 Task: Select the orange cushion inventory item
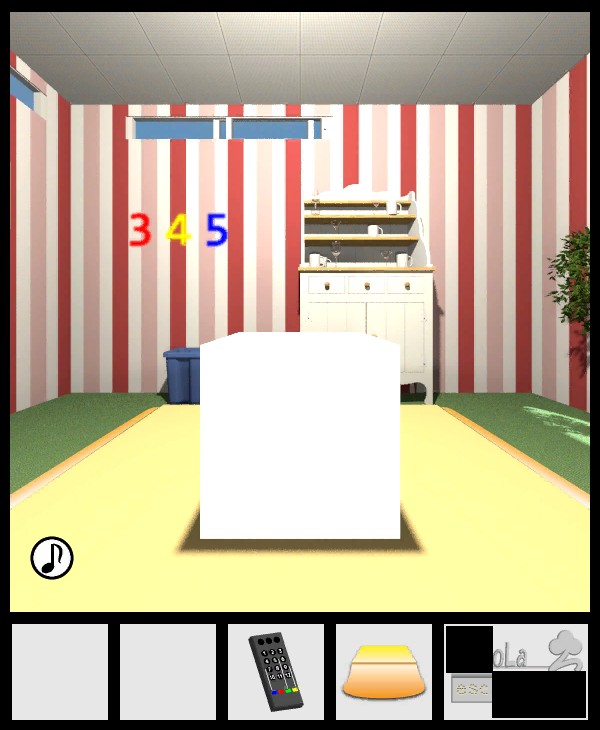tap(384, 672)
